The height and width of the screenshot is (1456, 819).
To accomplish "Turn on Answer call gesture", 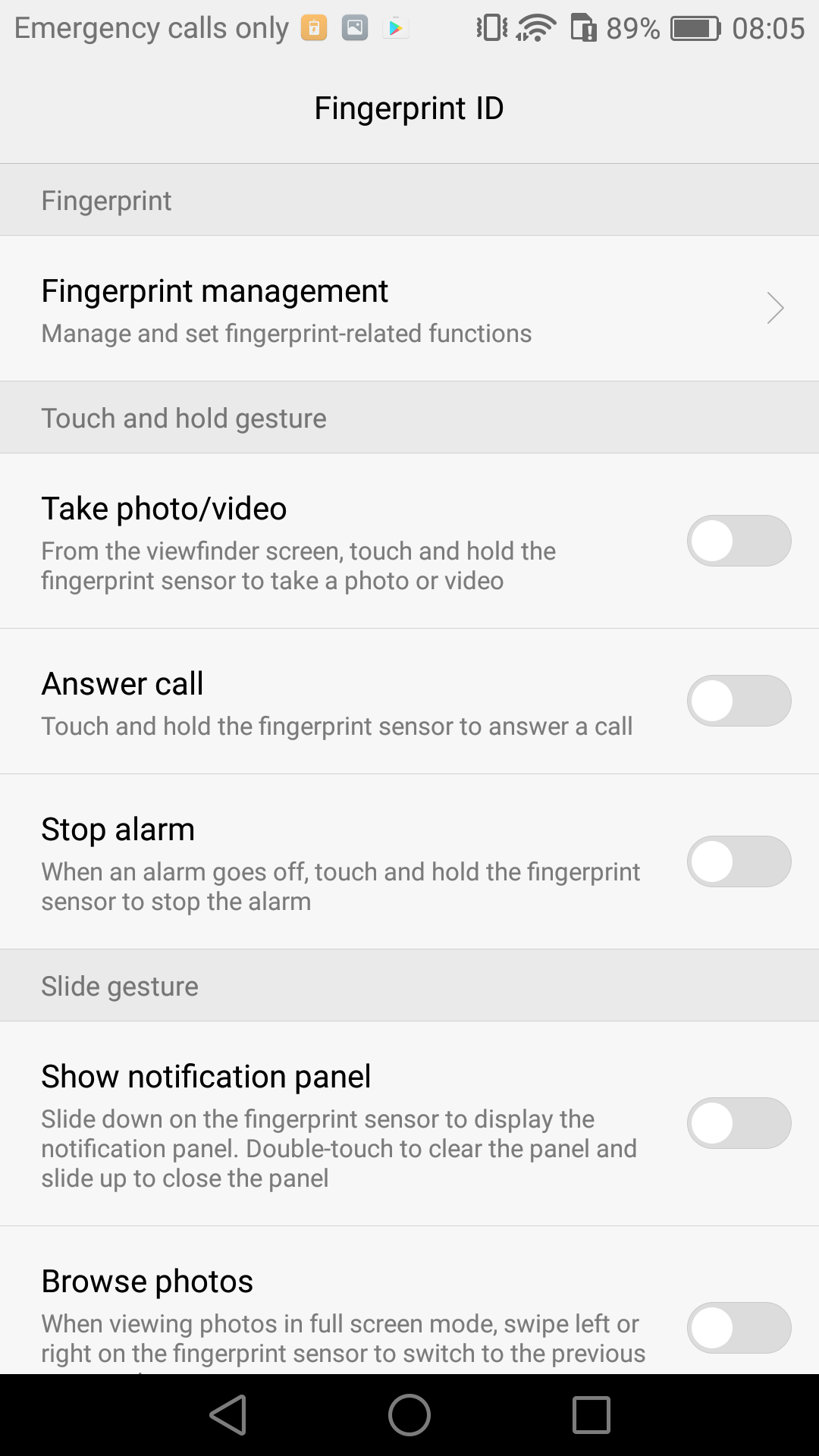I will tap(739, 701).
